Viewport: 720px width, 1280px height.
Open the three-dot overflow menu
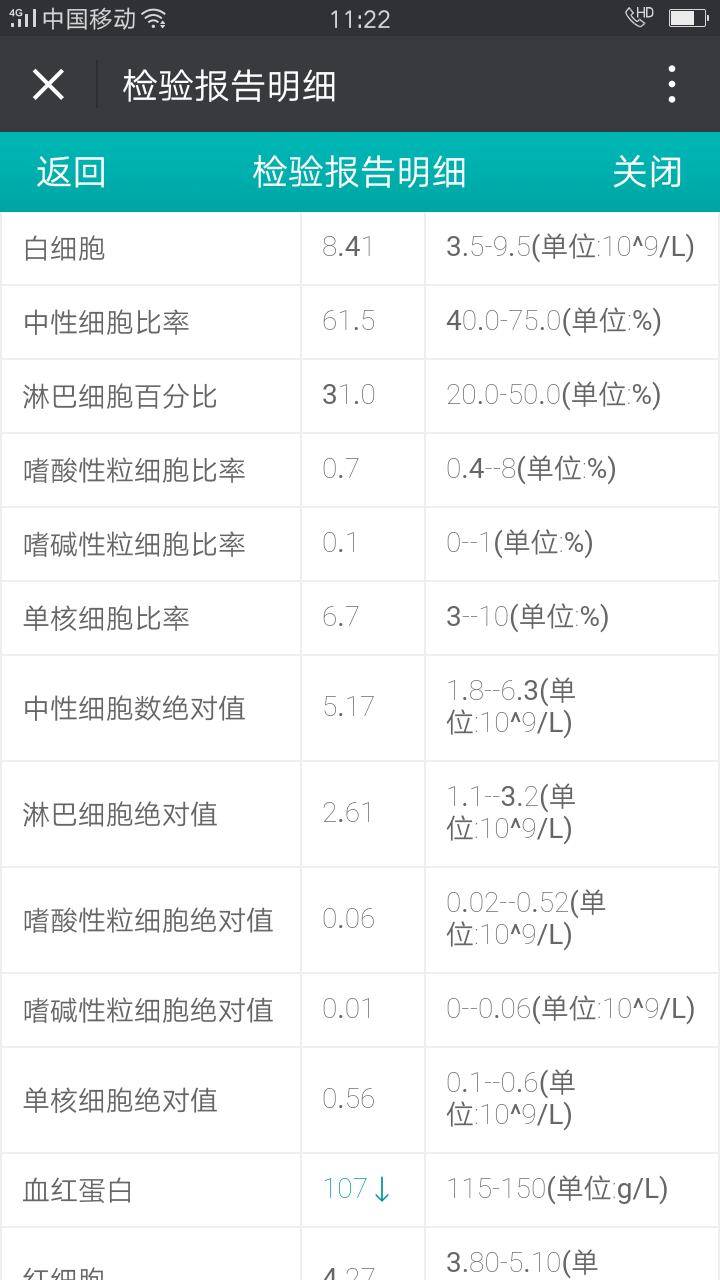pos(672,85)
